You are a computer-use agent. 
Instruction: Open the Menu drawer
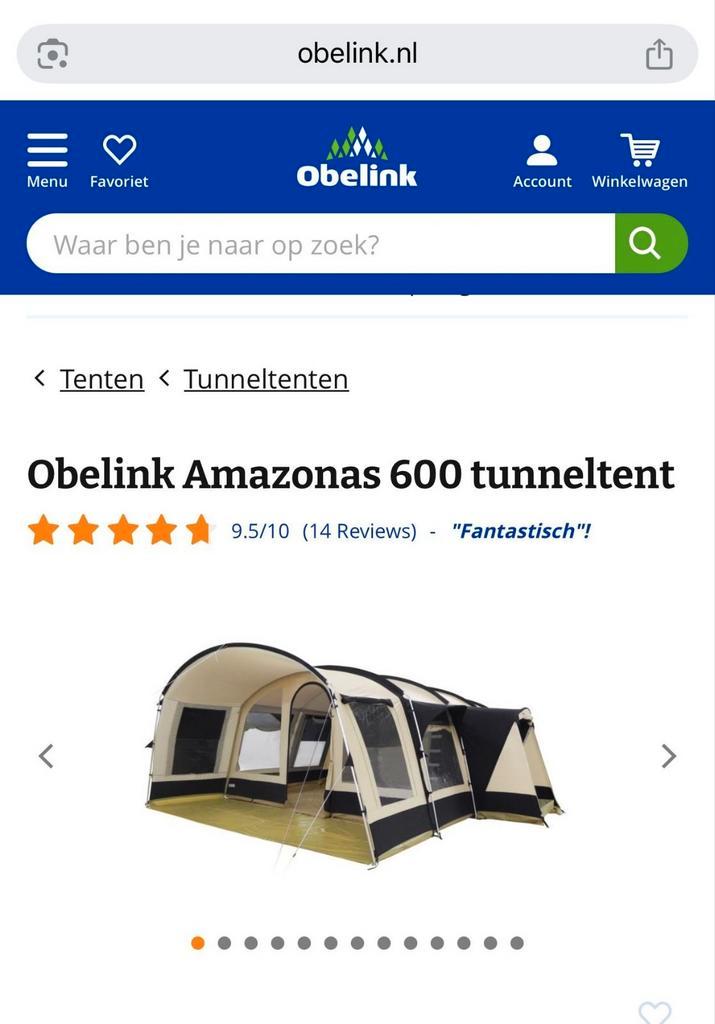47,160
